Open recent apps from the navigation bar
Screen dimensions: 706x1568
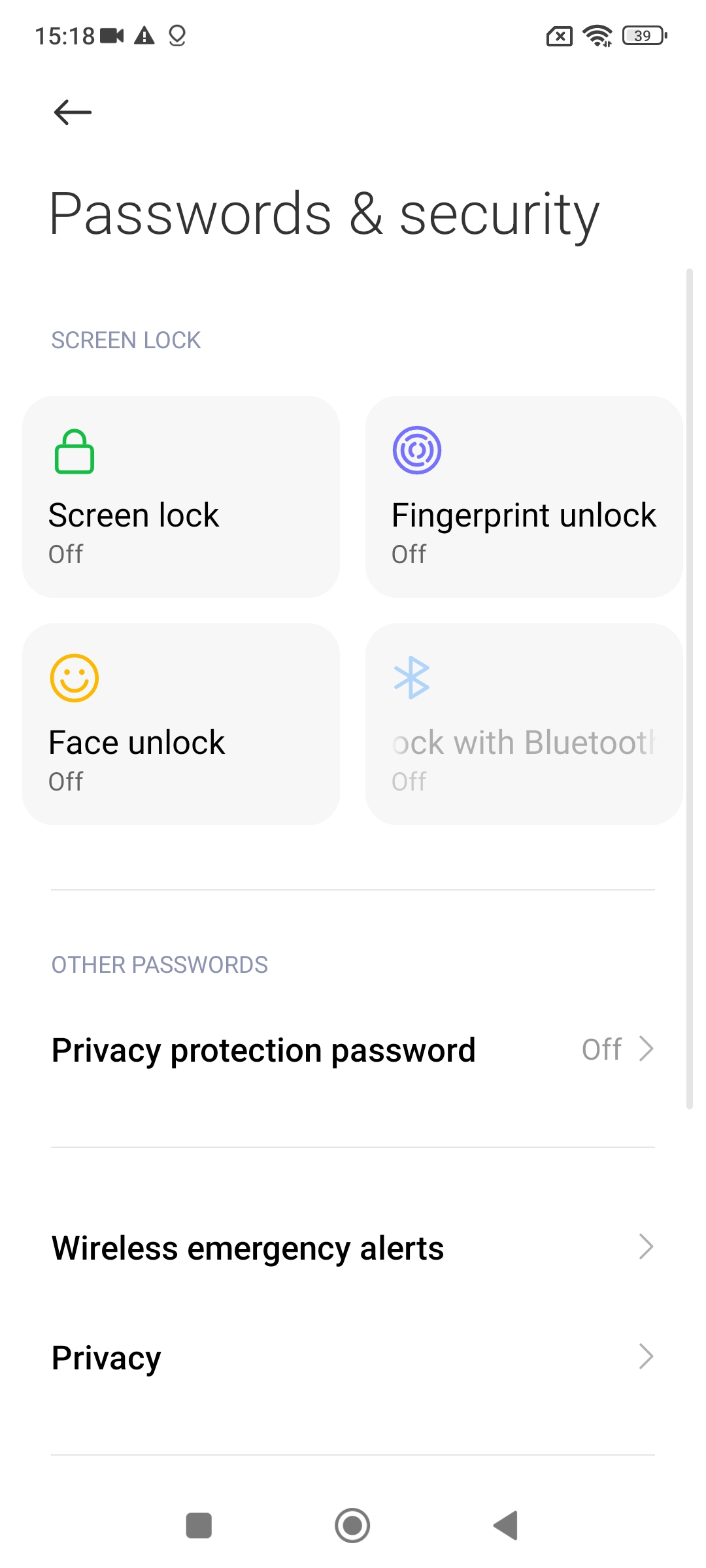(x=199, y=1526)
